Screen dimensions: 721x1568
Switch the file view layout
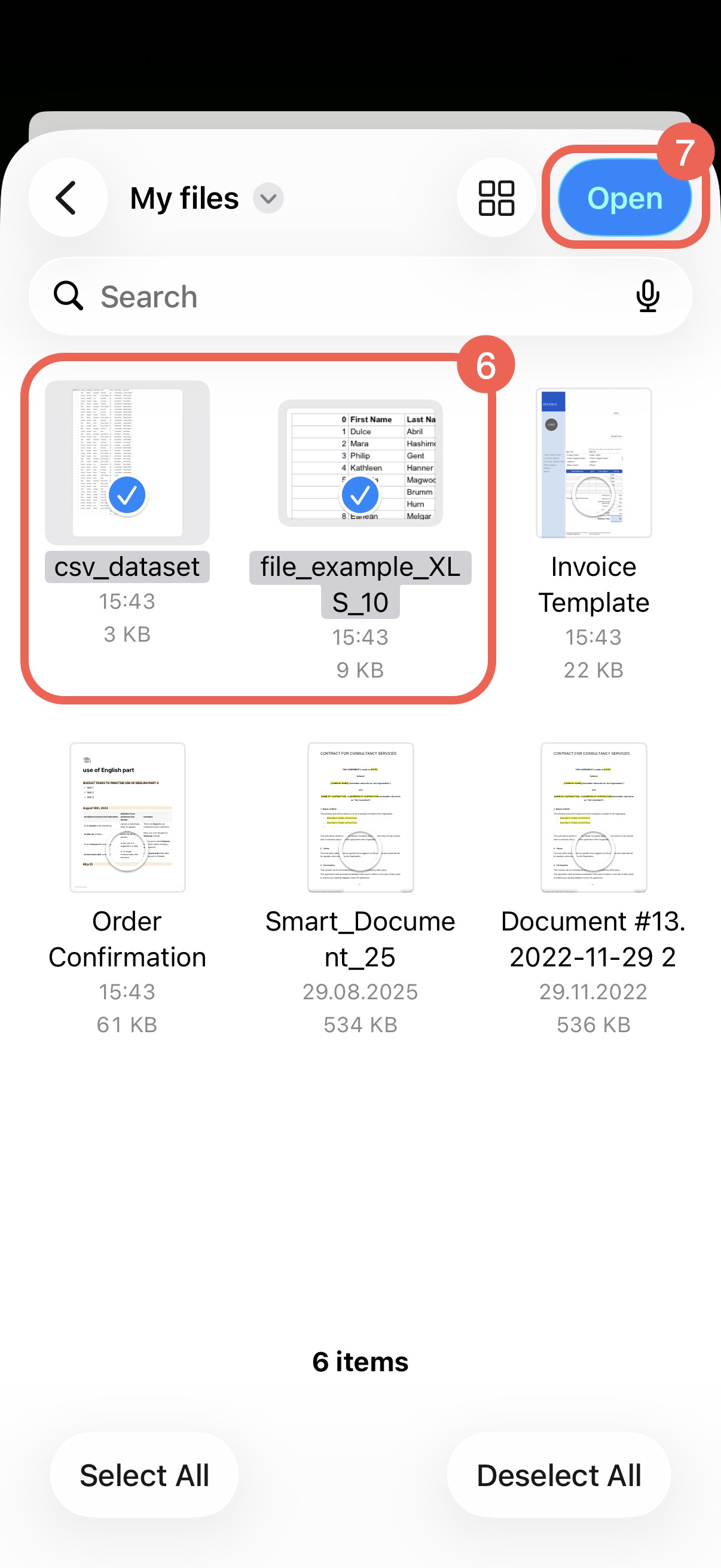click(496, 198)
